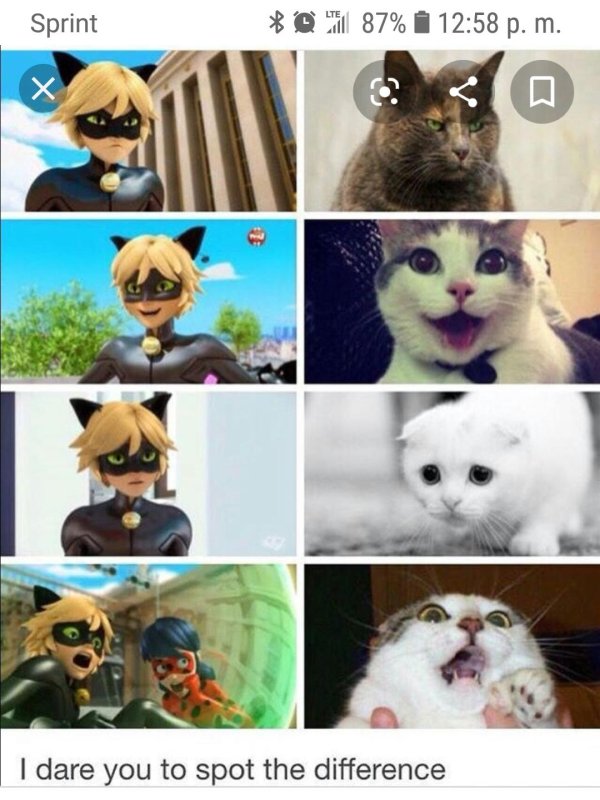Share this image
Image resolution: width=600 pixels, height=800 pixels.
pyautogui.click(x=463, y=92)
